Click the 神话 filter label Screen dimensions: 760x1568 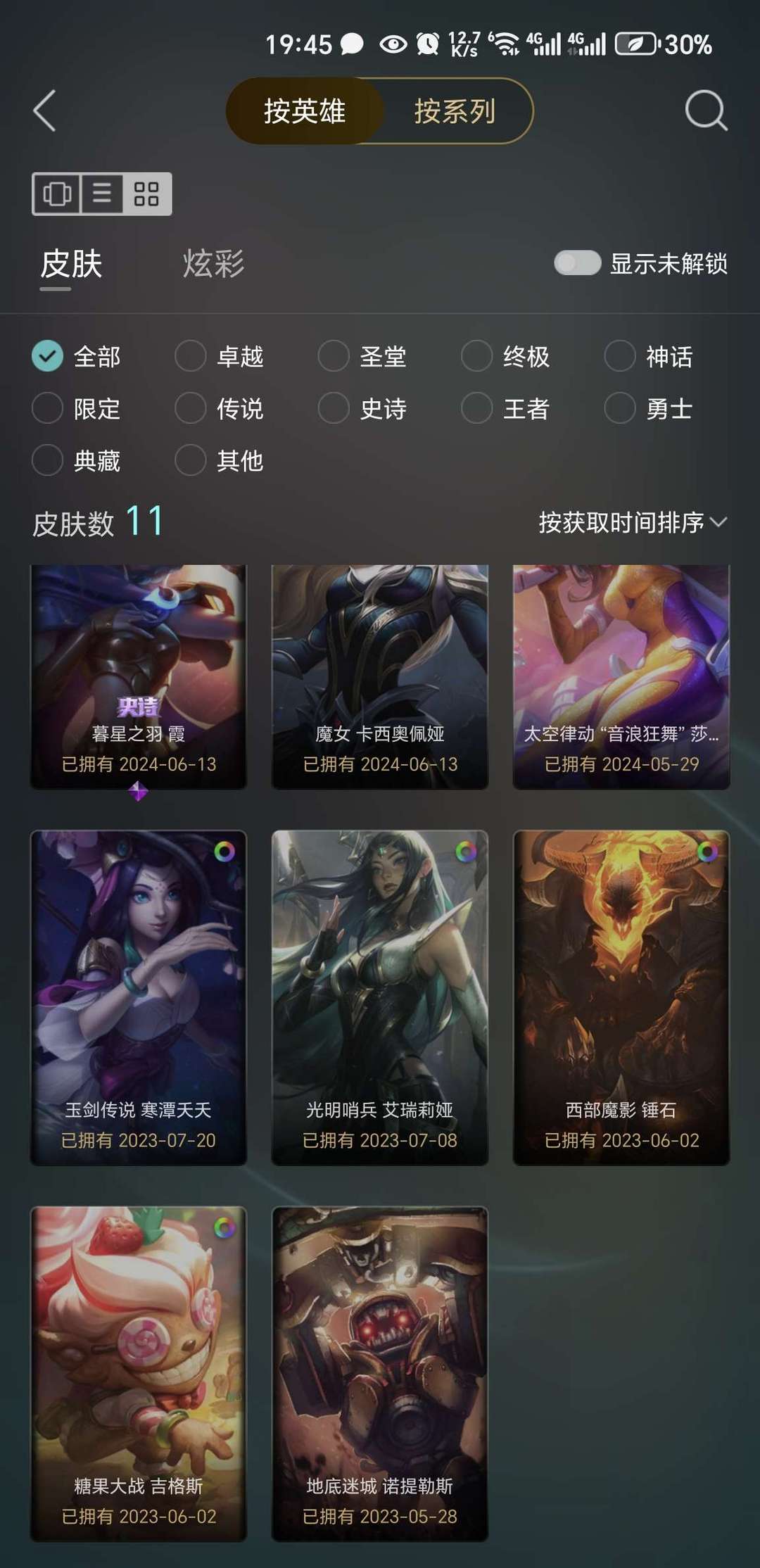pyautogui.click(x=670, y=357)
